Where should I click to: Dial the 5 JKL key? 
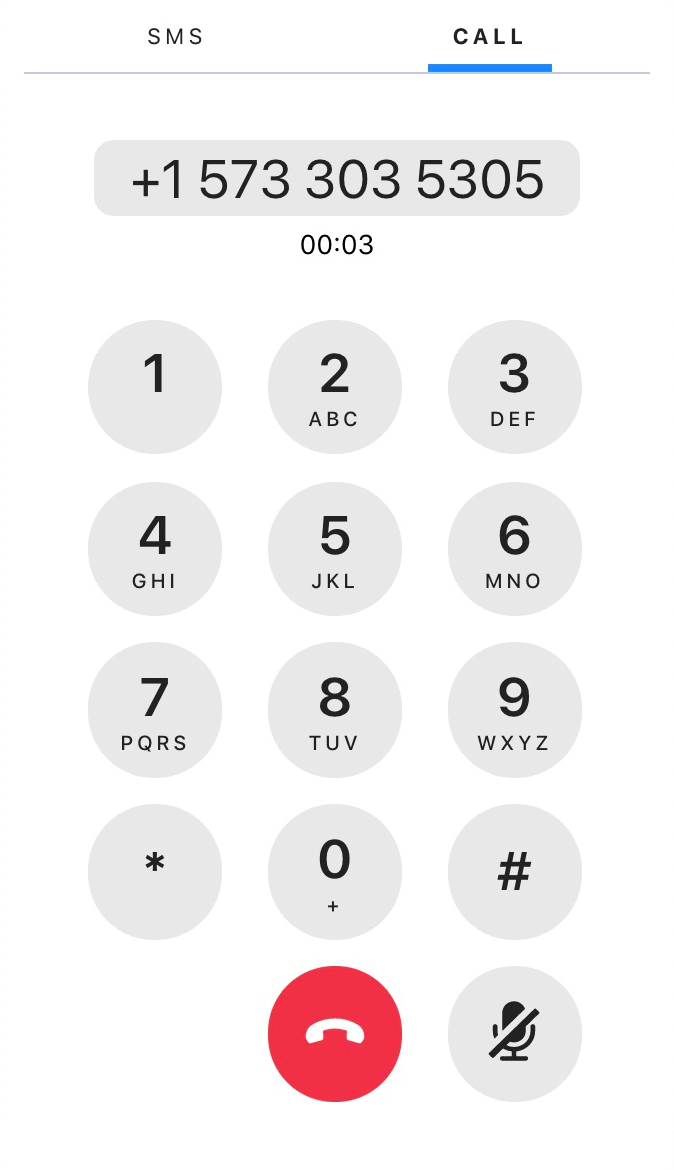(x=335, y=549)
